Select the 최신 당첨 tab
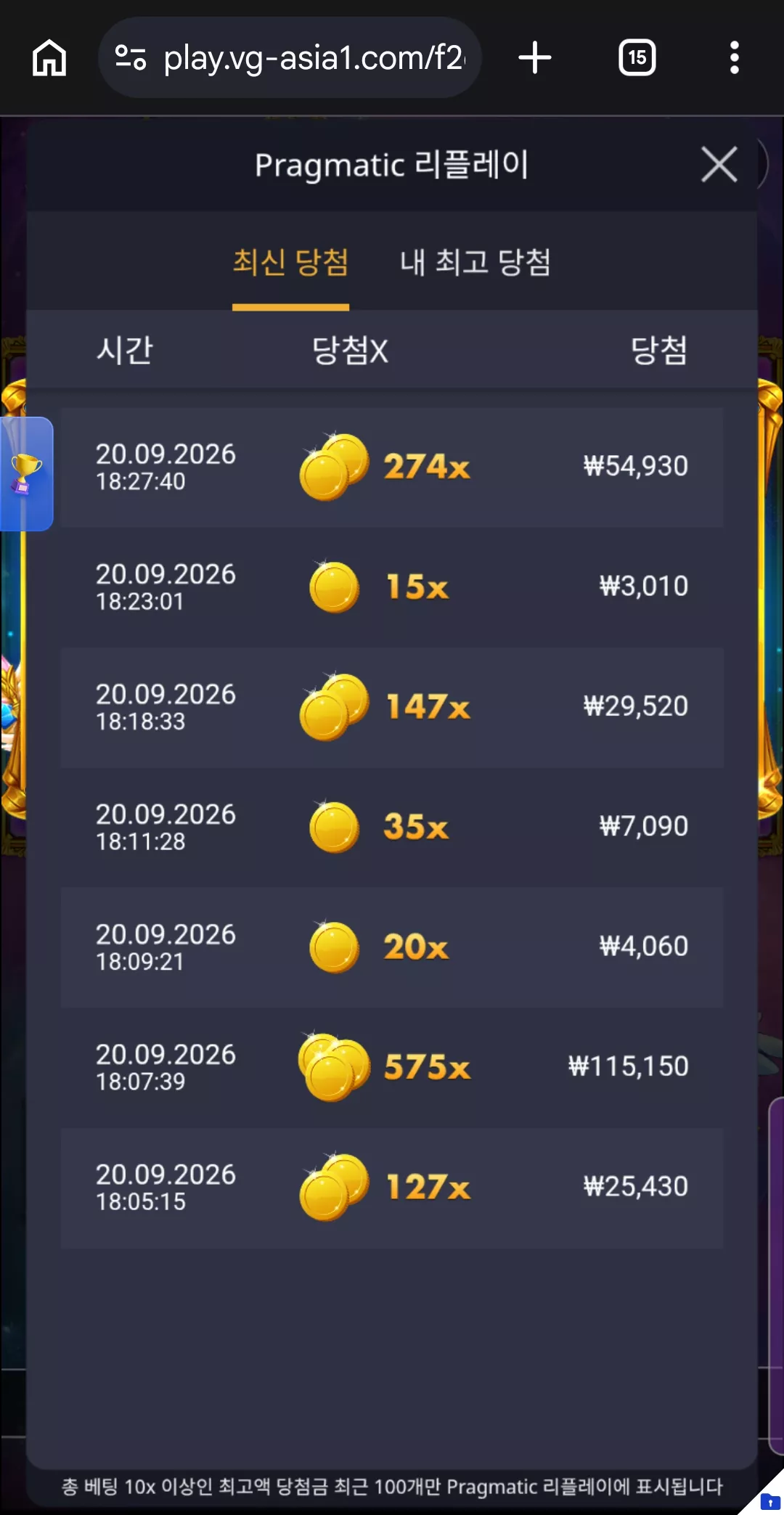 290,262
